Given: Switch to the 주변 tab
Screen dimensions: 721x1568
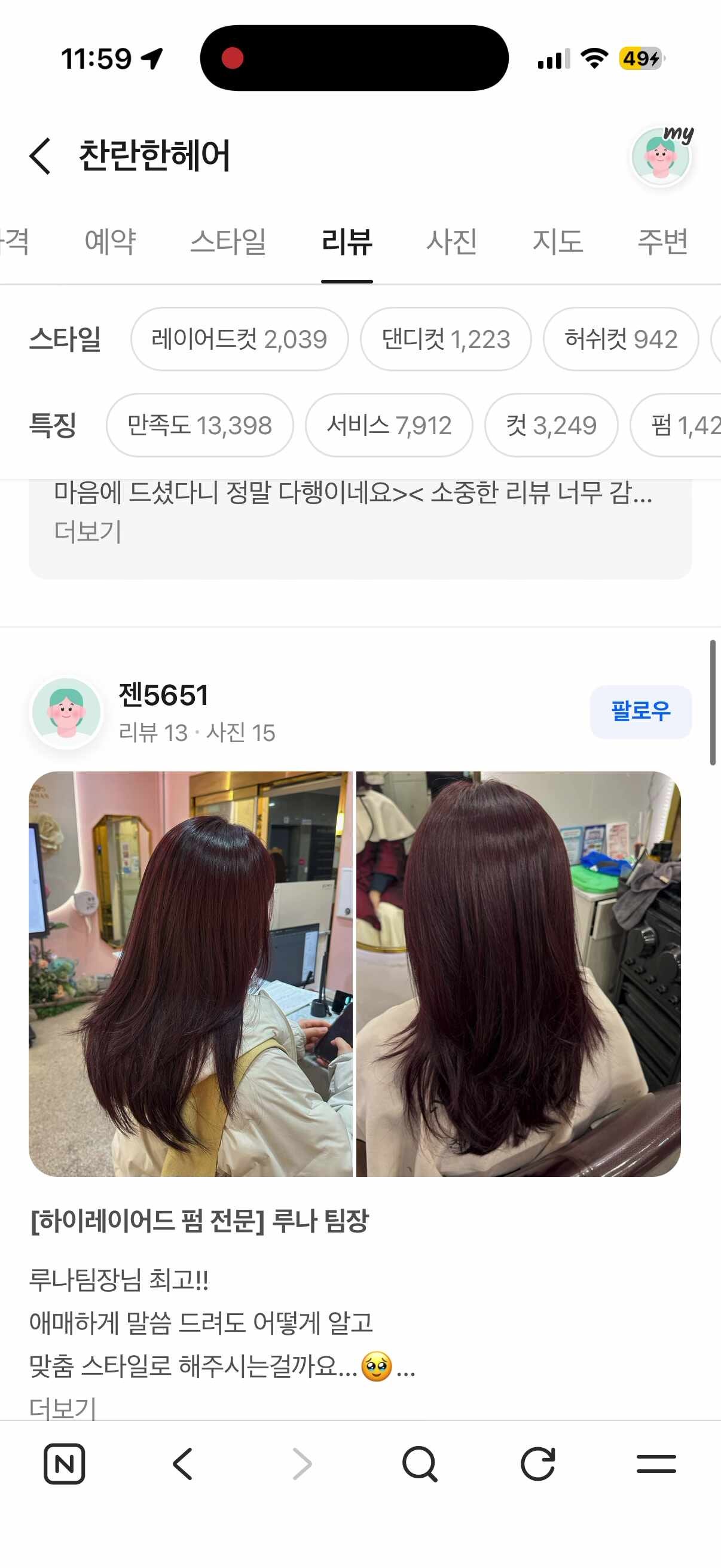Looking at the screenshot, I should point(662,242).
